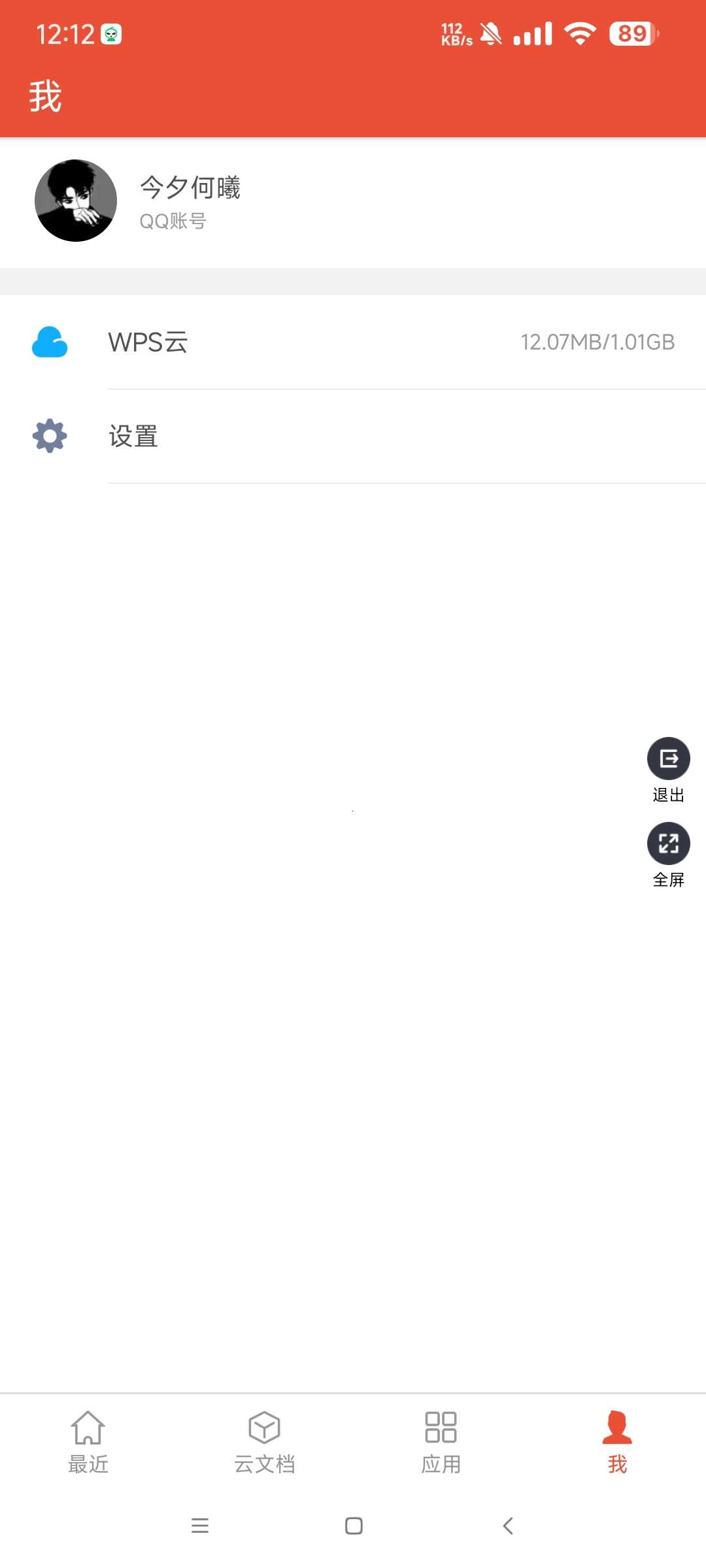
Task: Tap the system home button
Action: click(x=354, y=1526)
